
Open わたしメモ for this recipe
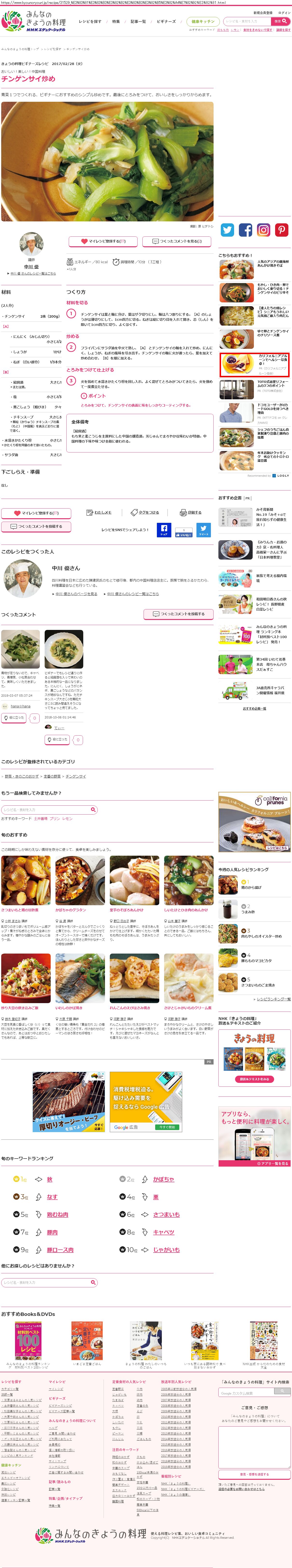click(x=100, y=512)
